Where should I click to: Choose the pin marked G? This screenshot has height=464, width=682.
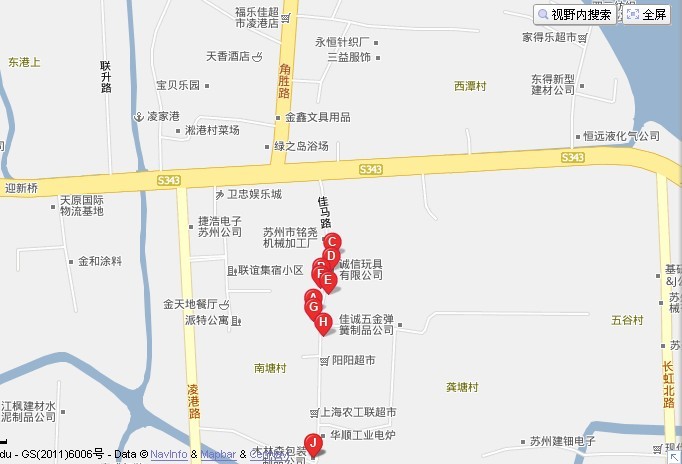(x=314, y=306)
